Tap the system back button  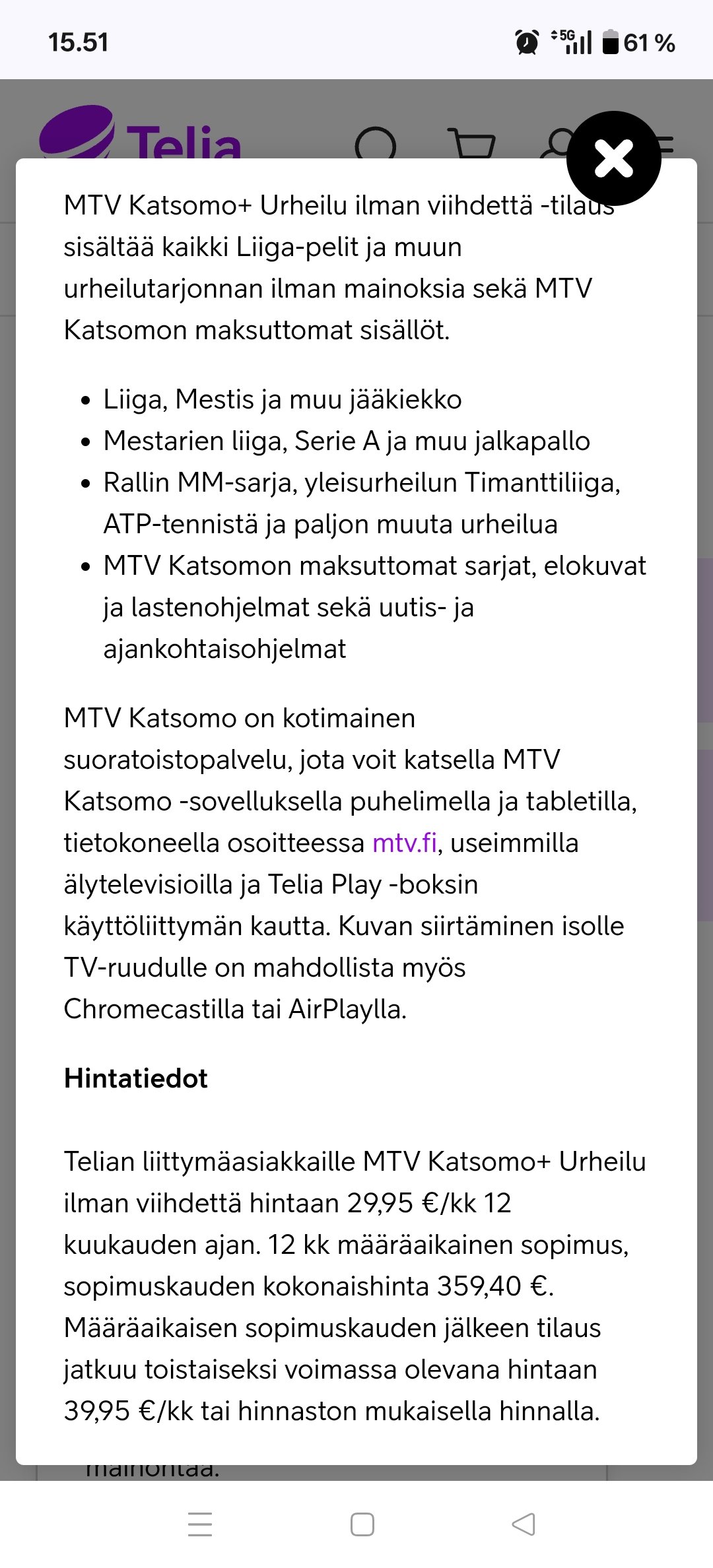[x=524, y=1524]
